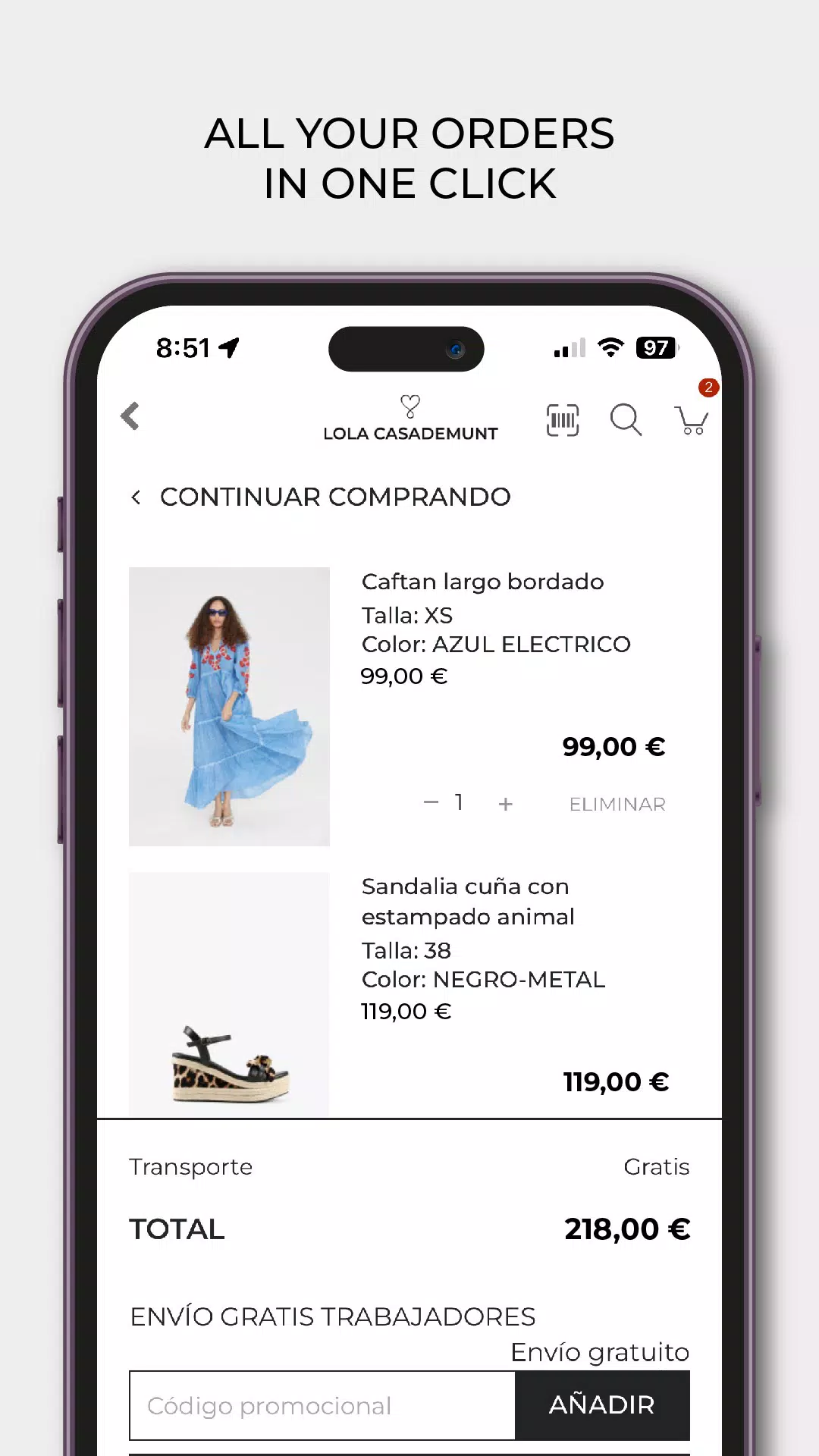Tap the 8:51 clock in status bar
819x1456 pixels.
click(184, 348)
